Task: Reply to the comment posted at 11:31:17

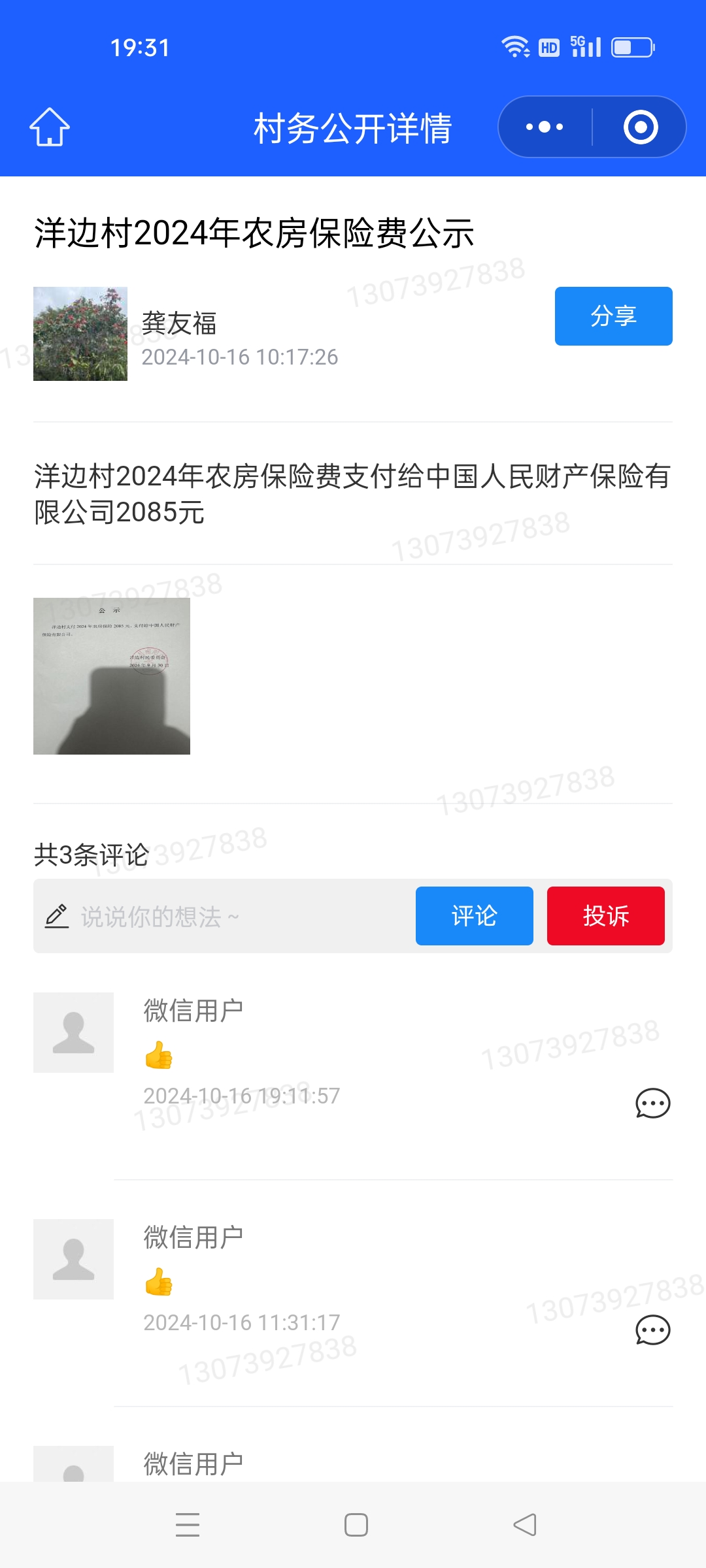Action: 653,1330
